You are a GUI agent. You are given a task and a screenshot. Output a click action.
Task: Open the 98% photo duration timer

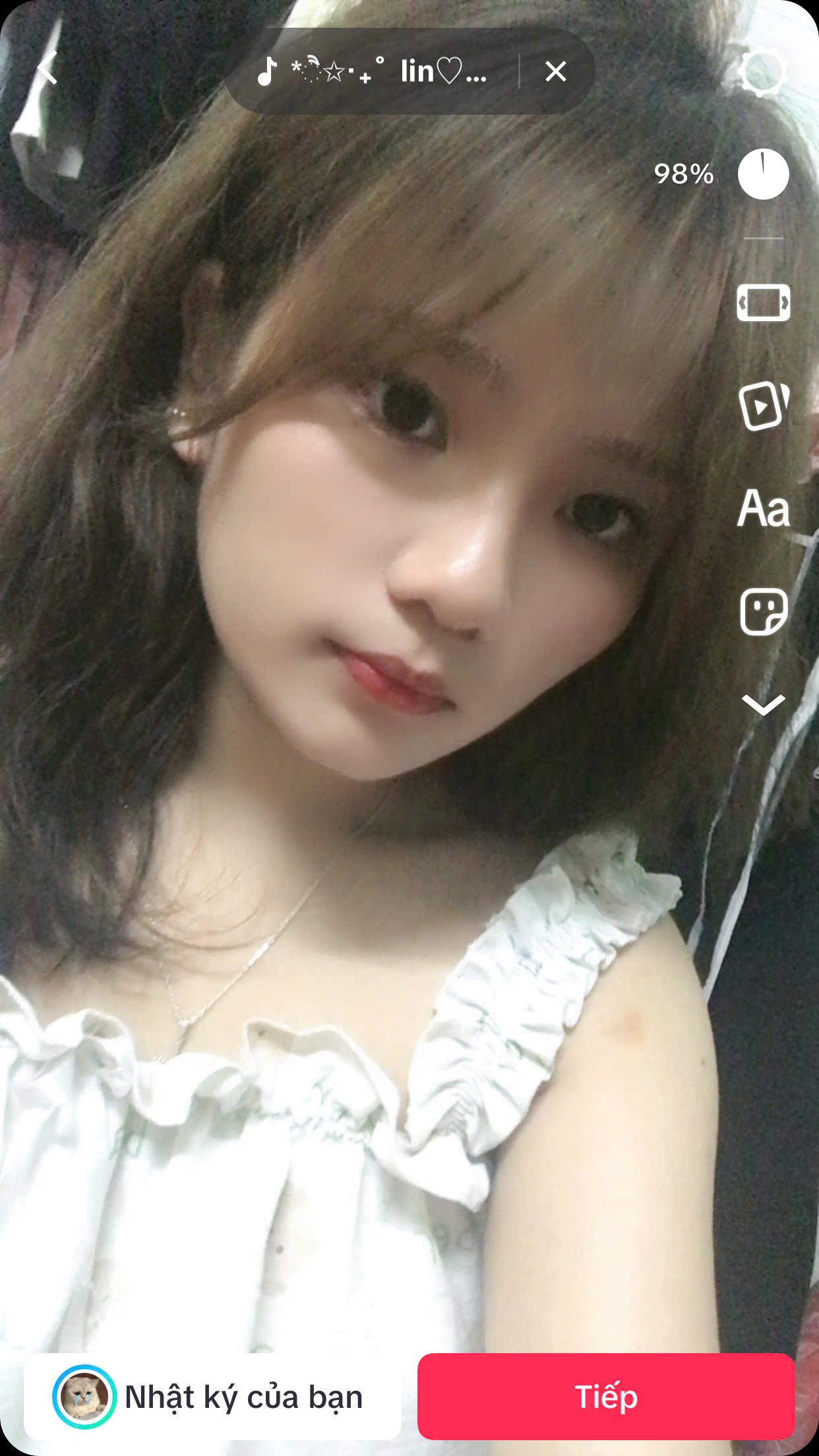762,175
